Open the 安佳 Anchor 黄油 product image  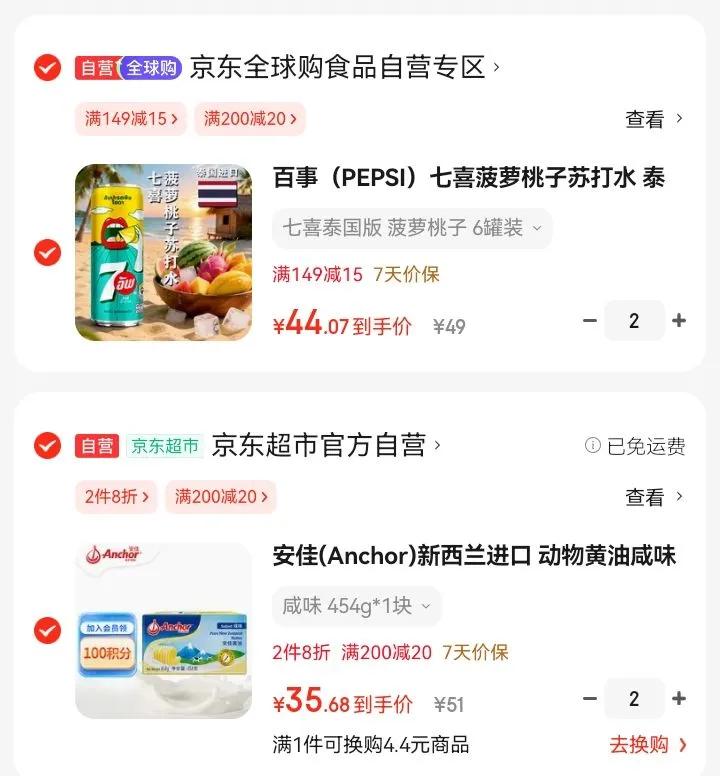pyautogui.click(x=163, y=630)
